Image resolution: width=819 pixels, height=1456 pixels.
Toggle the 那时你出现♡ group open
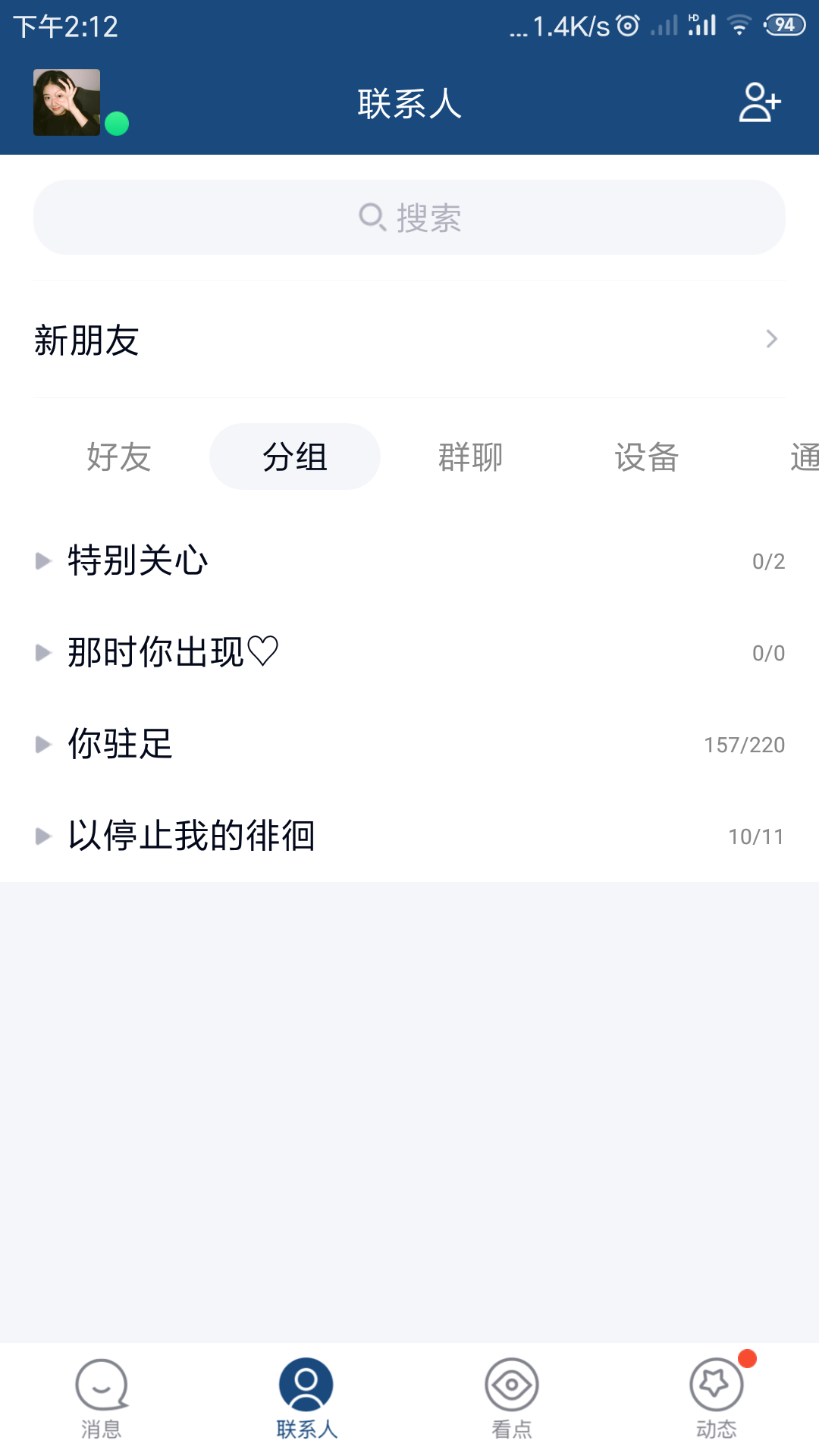44,653
